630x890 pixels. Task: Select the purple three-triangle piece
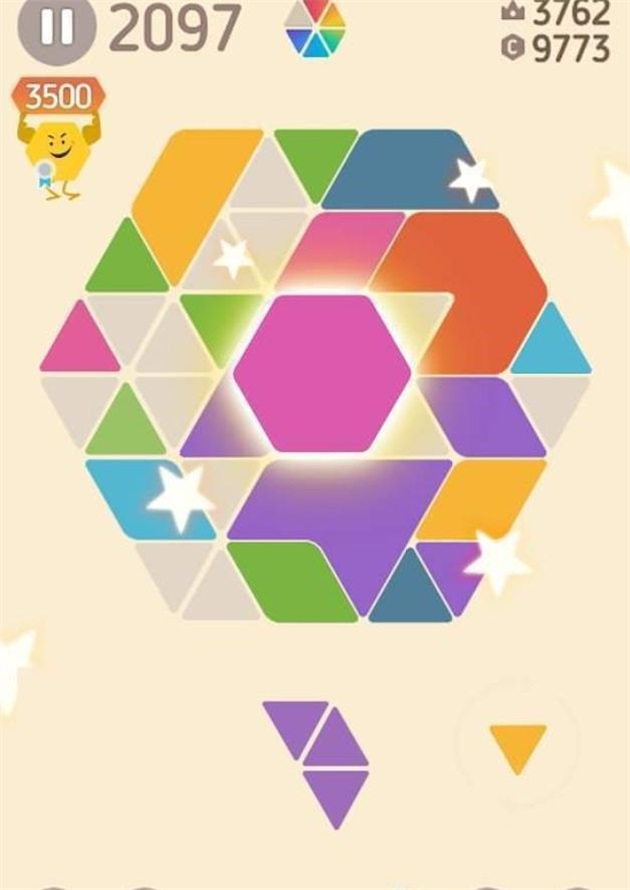pyautogui.click(x=320, y=752)
